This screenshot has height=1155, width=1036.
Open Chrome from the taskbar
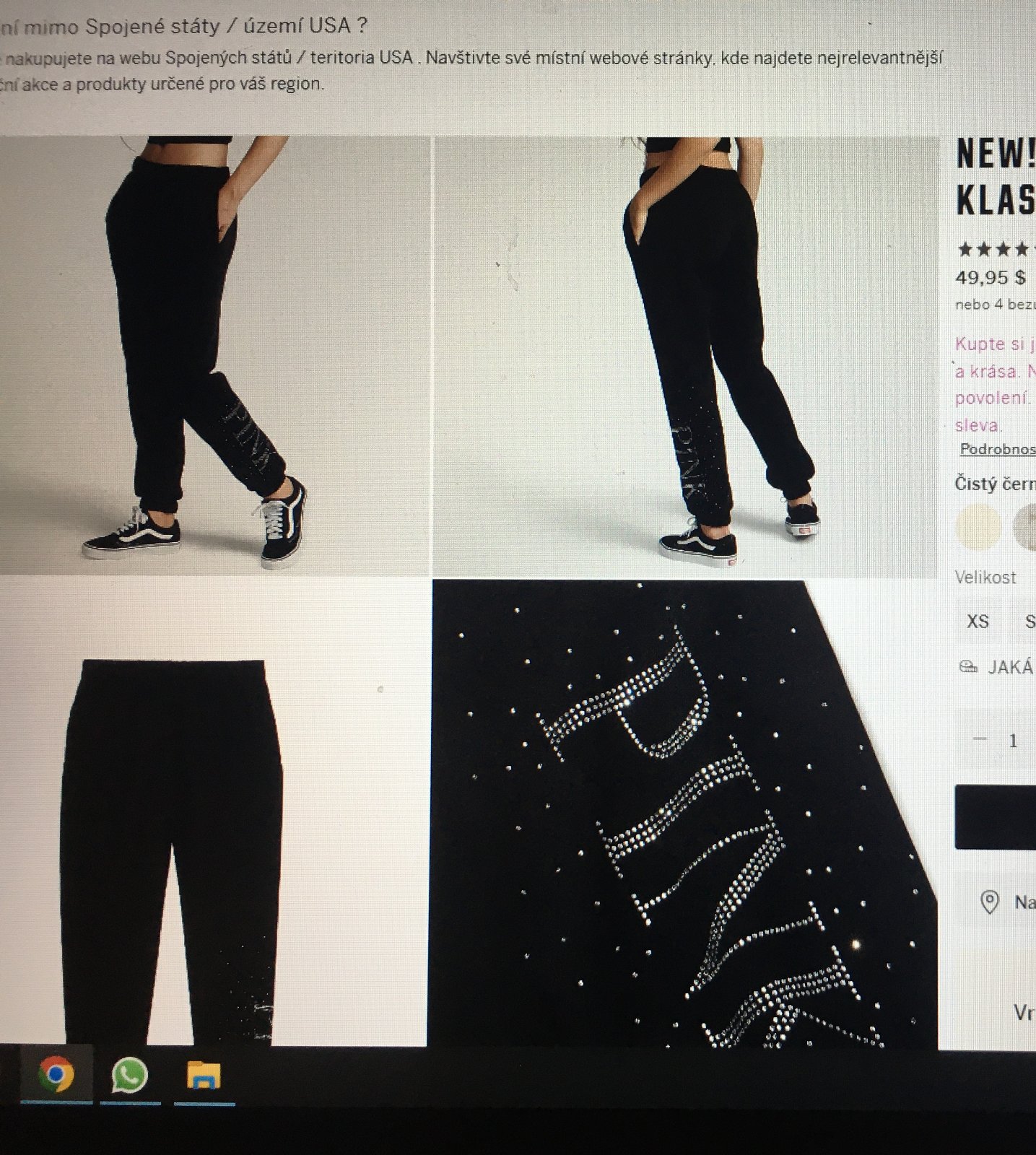tap(56, 1076)
